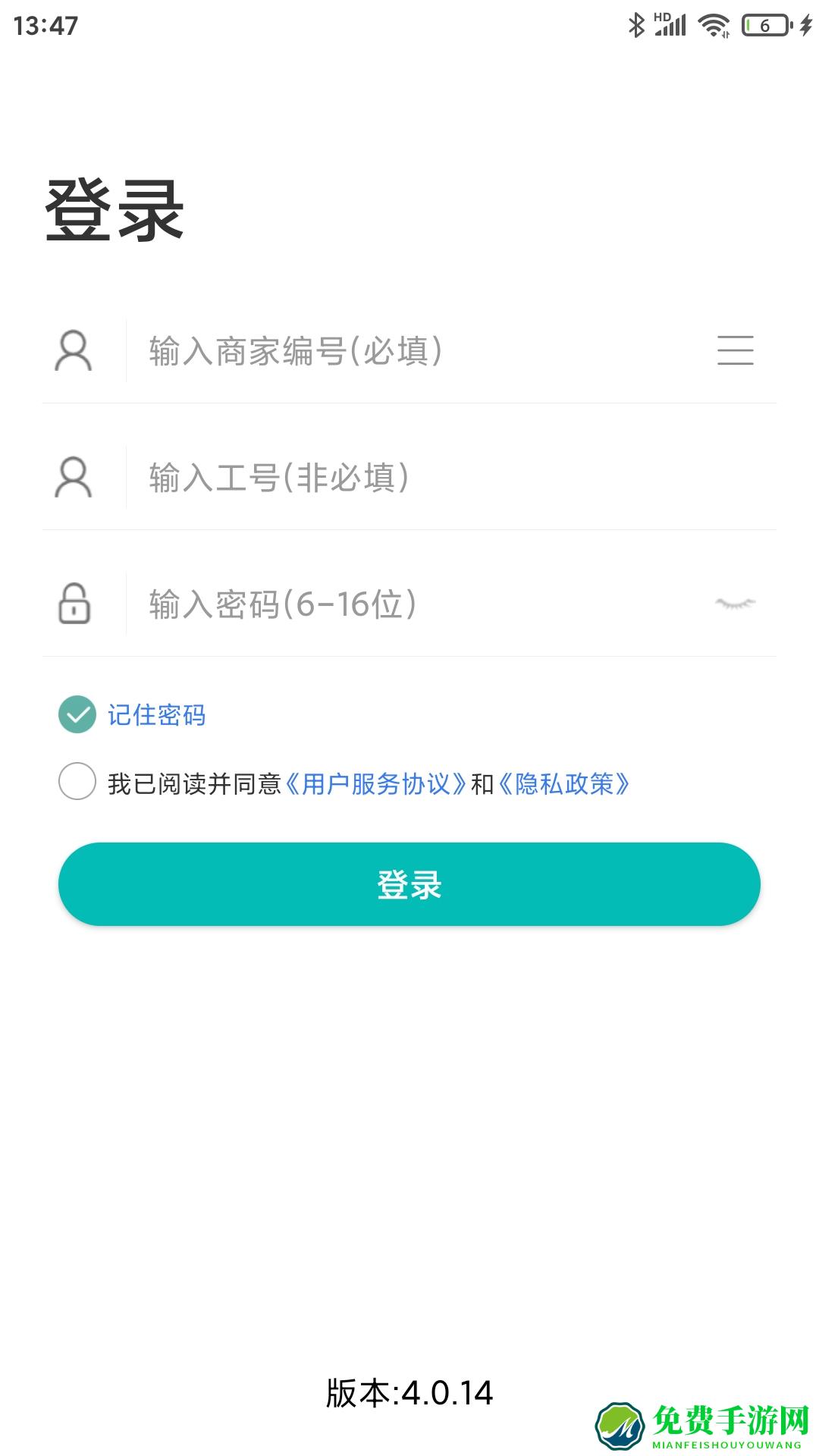Uncheck the 记住密码 option
This screenshot has height=1456, width=819.
tap(77, 714)
